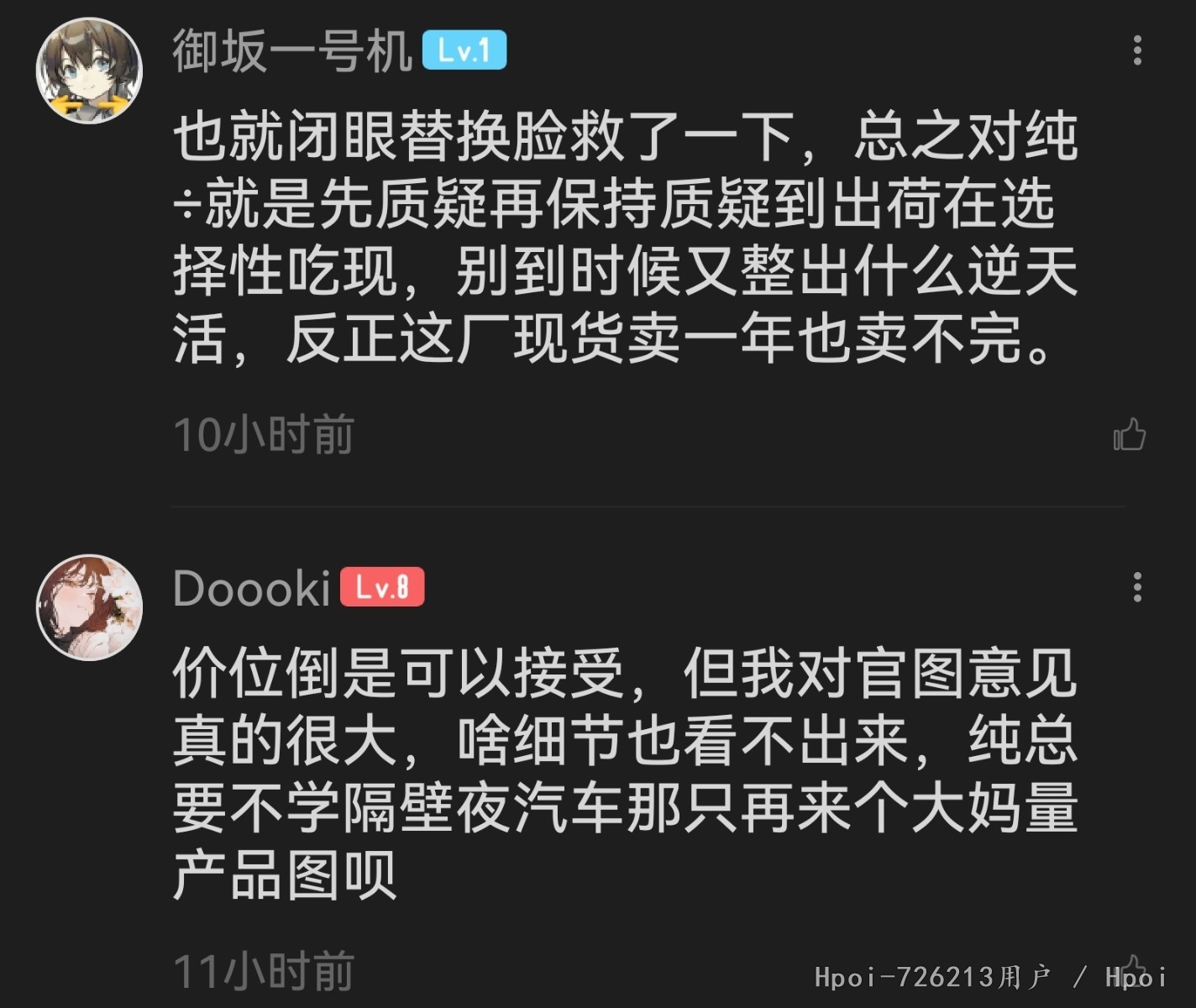Open 御坂一号机's profile avatar
Image resolution: width=1196 pixels, height=1008 pixels.
tap(89, 71)
